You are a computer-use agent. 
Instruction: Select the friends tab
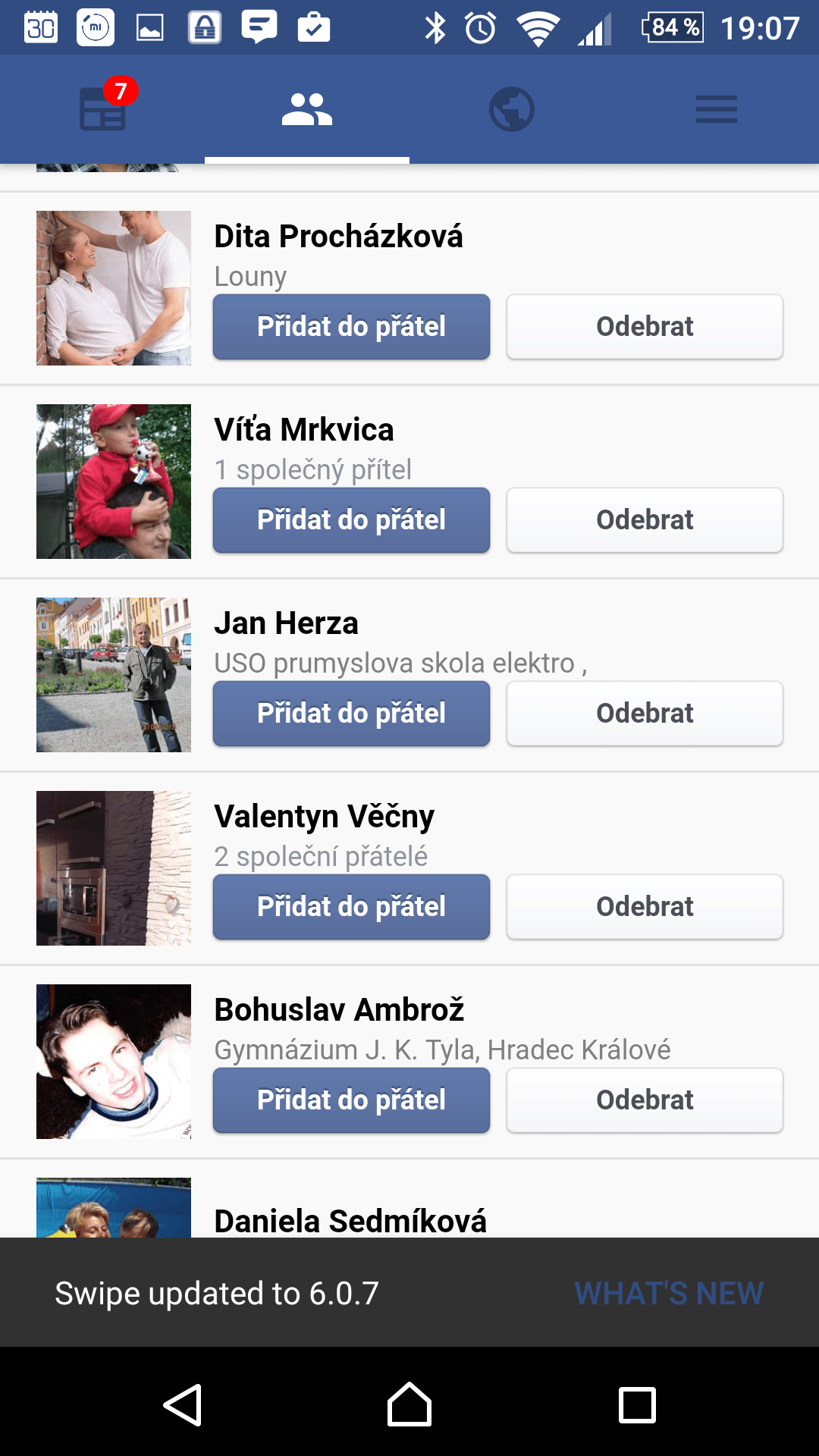click(307, 109)
